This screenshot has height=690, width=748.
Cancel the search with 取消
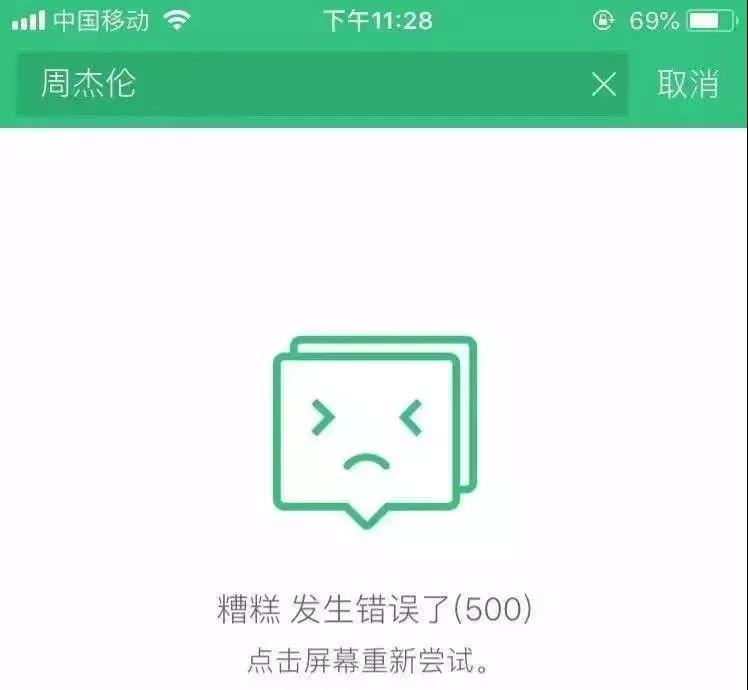pos(688,84)
